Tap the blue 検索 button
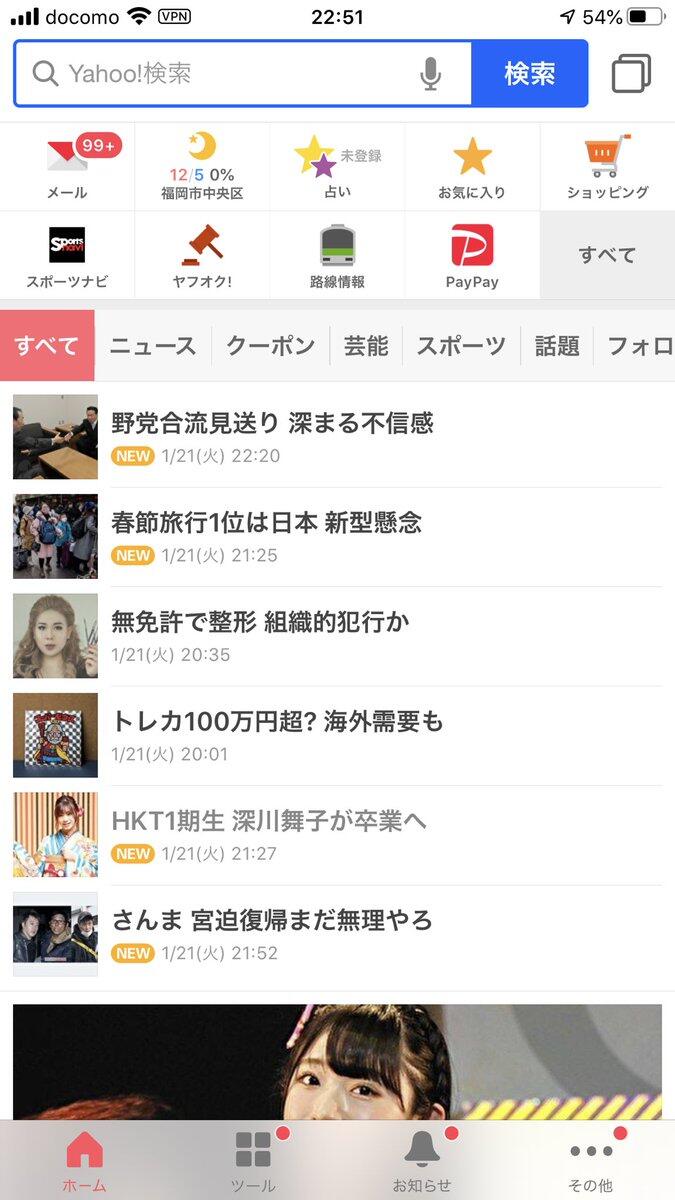Image resolution: width=675 pixels, height=1200 pixels. (x=529, y=74)
